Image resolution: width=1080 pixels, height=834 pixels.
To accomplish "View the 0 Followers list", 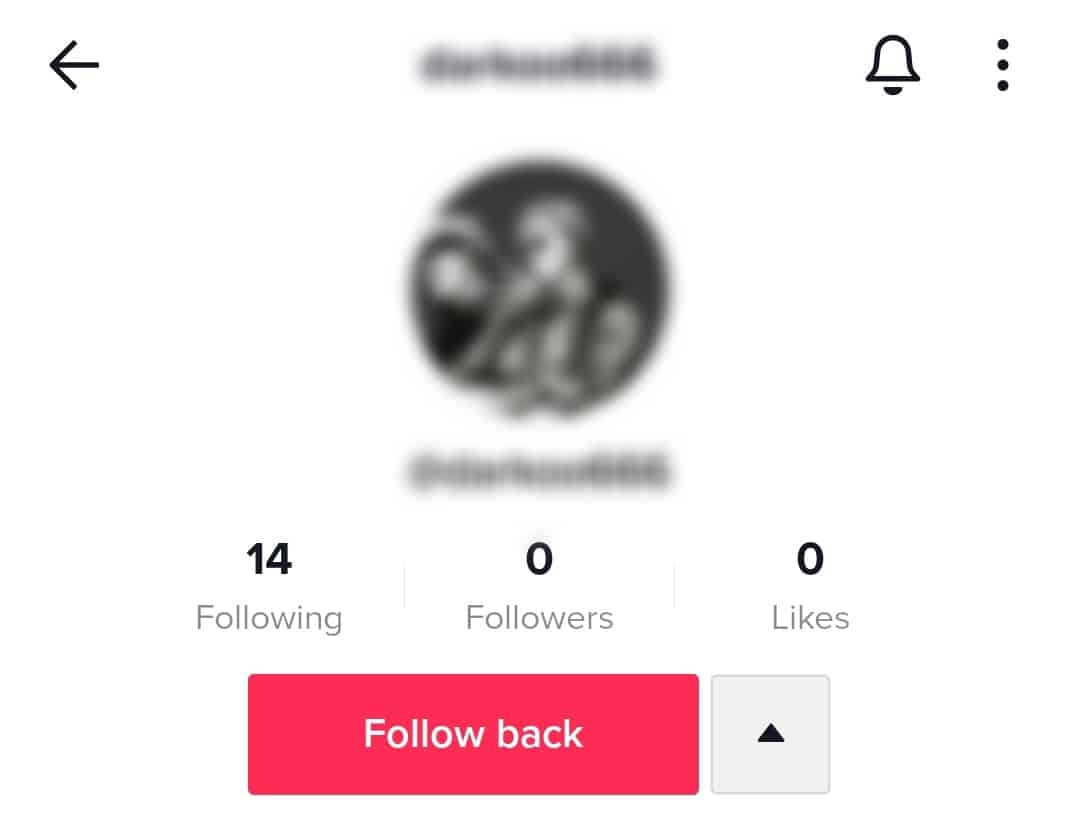I will pos(539,587).
